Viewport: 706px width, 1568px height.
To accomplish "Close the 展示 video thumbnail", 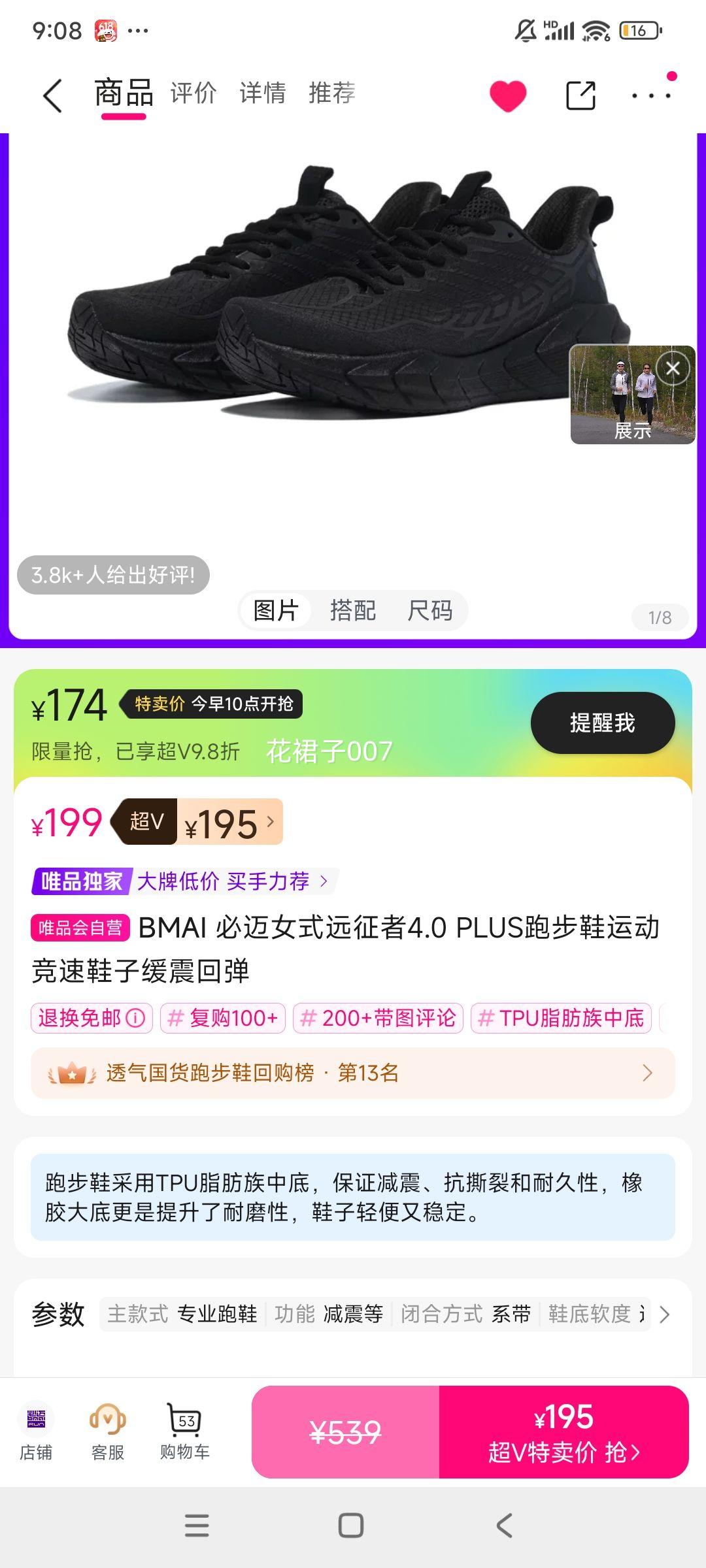I will (x=673, y=369).
